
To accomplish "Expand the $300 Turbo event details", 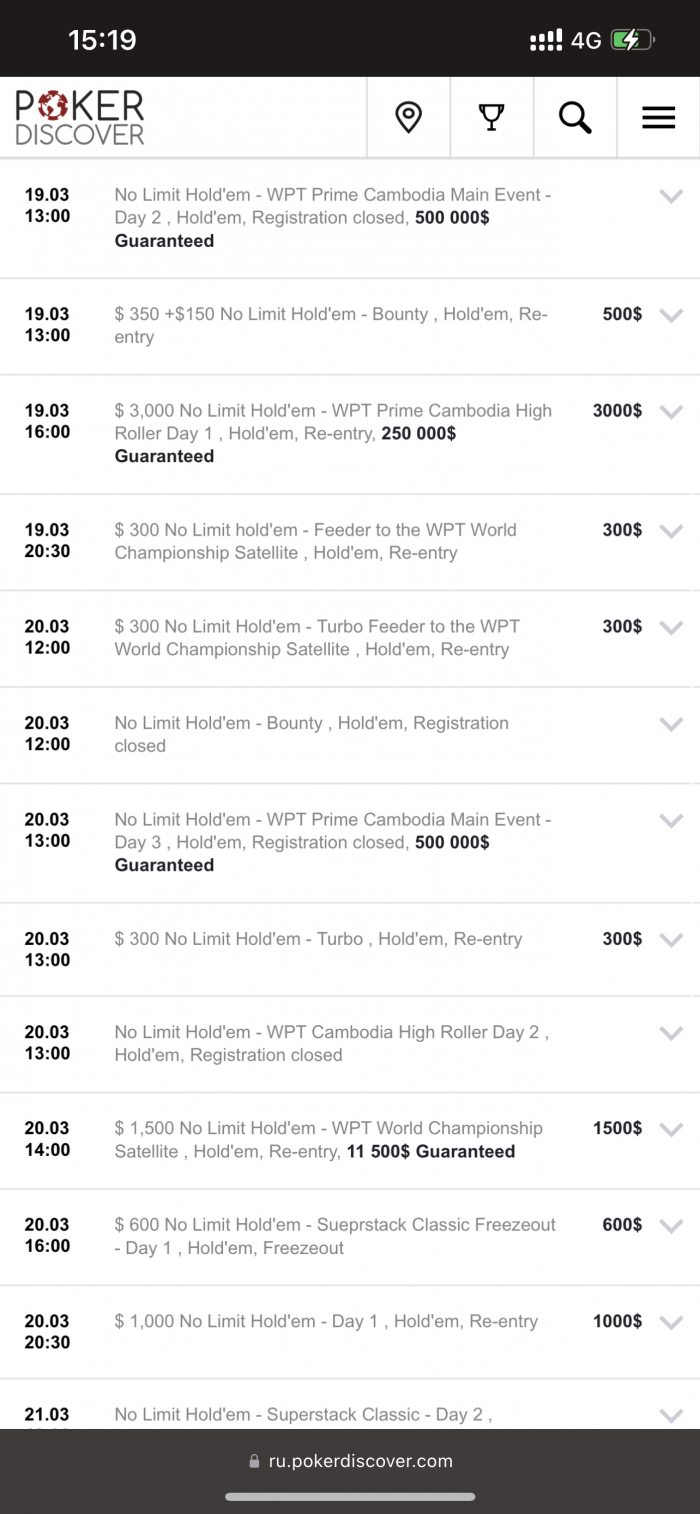I will (671, 939).
